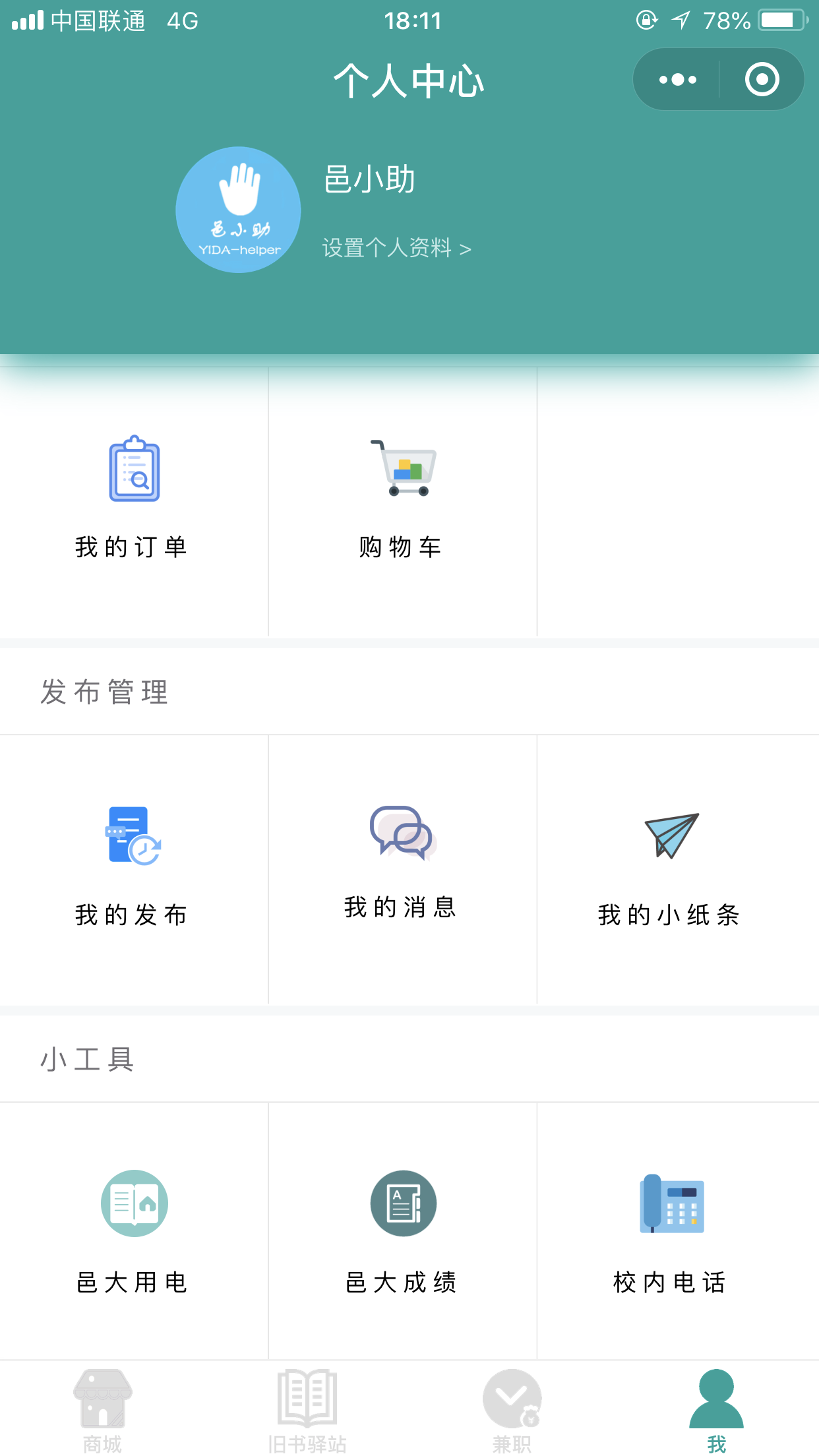Go to the 兼职 tab

tap(512, 1409)
